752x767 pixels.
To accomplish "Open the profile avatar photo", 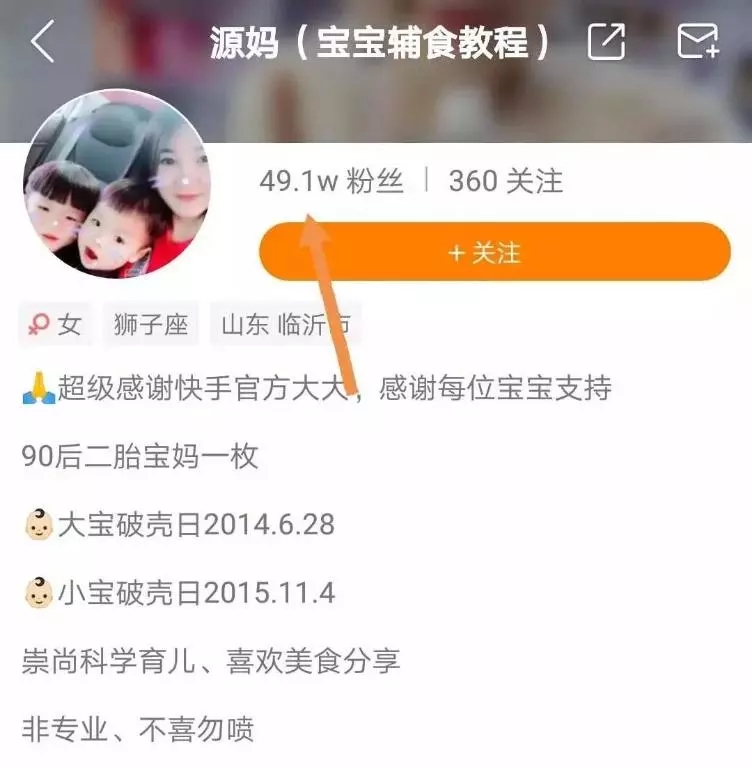I will [x=117, y=184].
